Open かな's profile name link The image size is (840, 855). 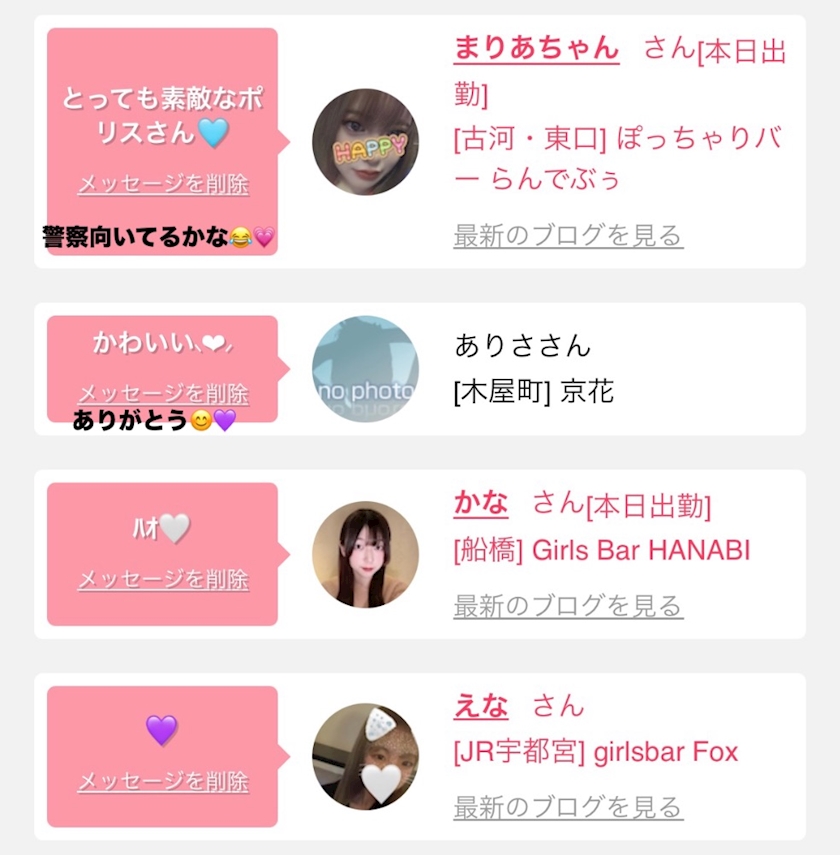coord(481,503)
